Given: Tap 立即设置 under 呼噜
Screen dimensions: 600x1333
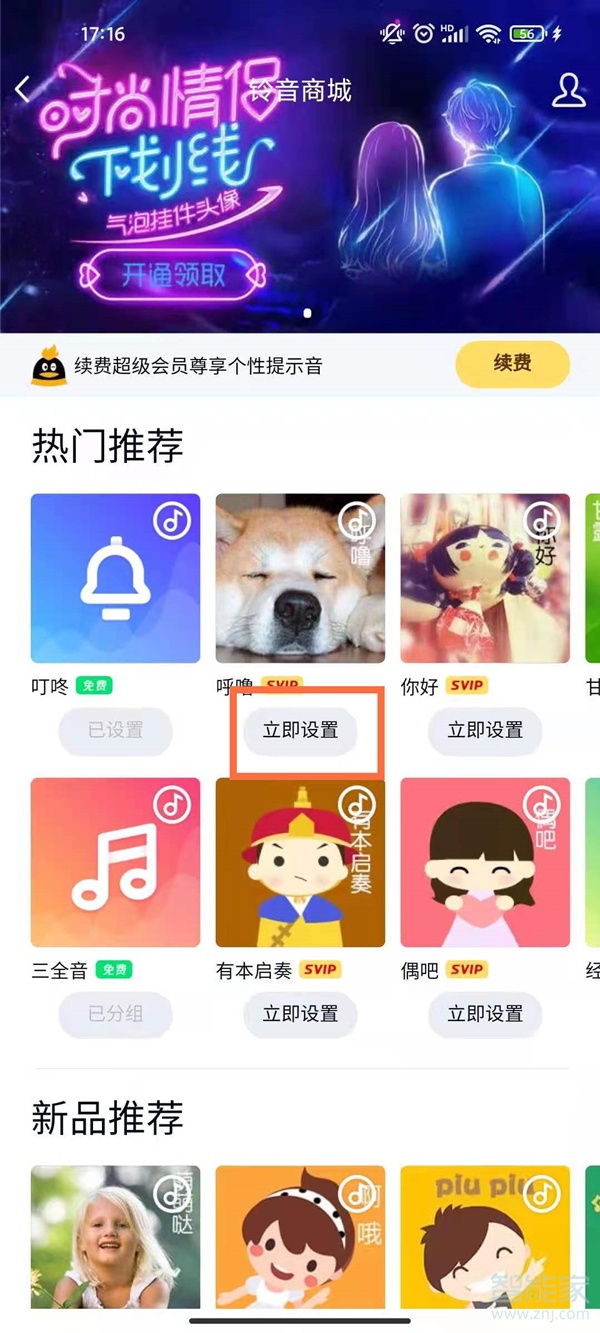Looking at the screenshot, I should point(300,730).
